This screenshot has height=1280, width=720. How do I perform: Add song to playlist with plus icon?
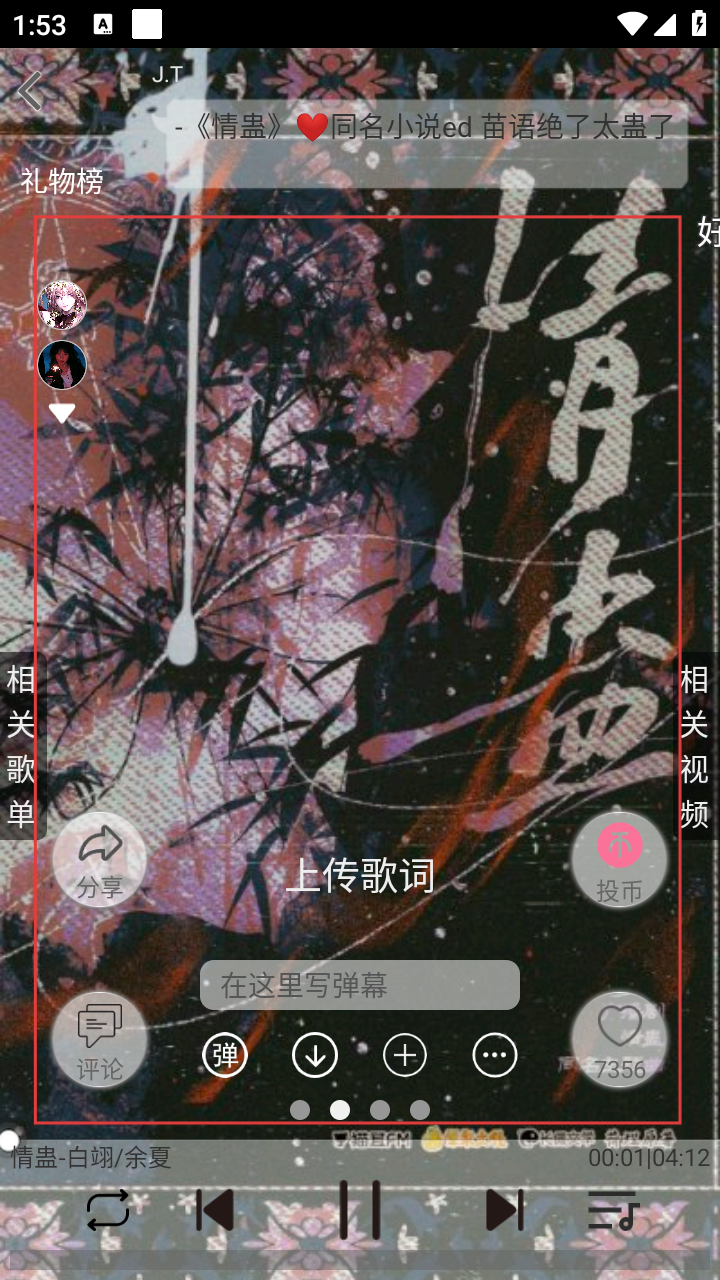pos(405,1055)
